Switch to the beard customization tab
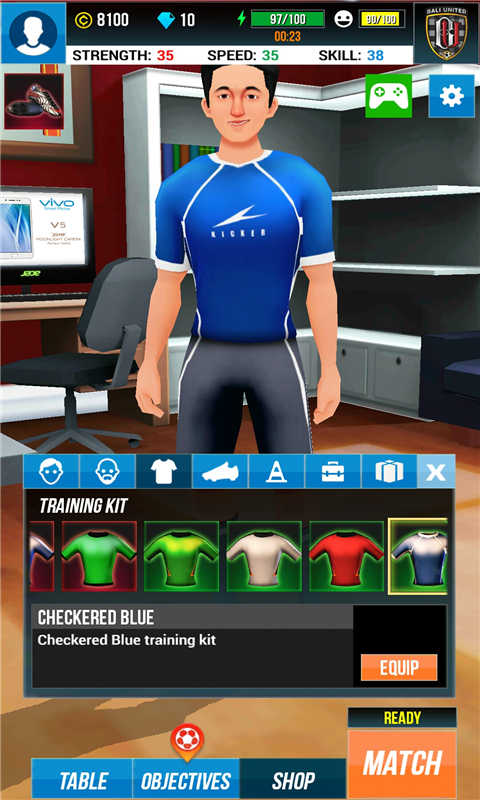The width and height of the screenshot is (480, 800). tap(108, 472)
